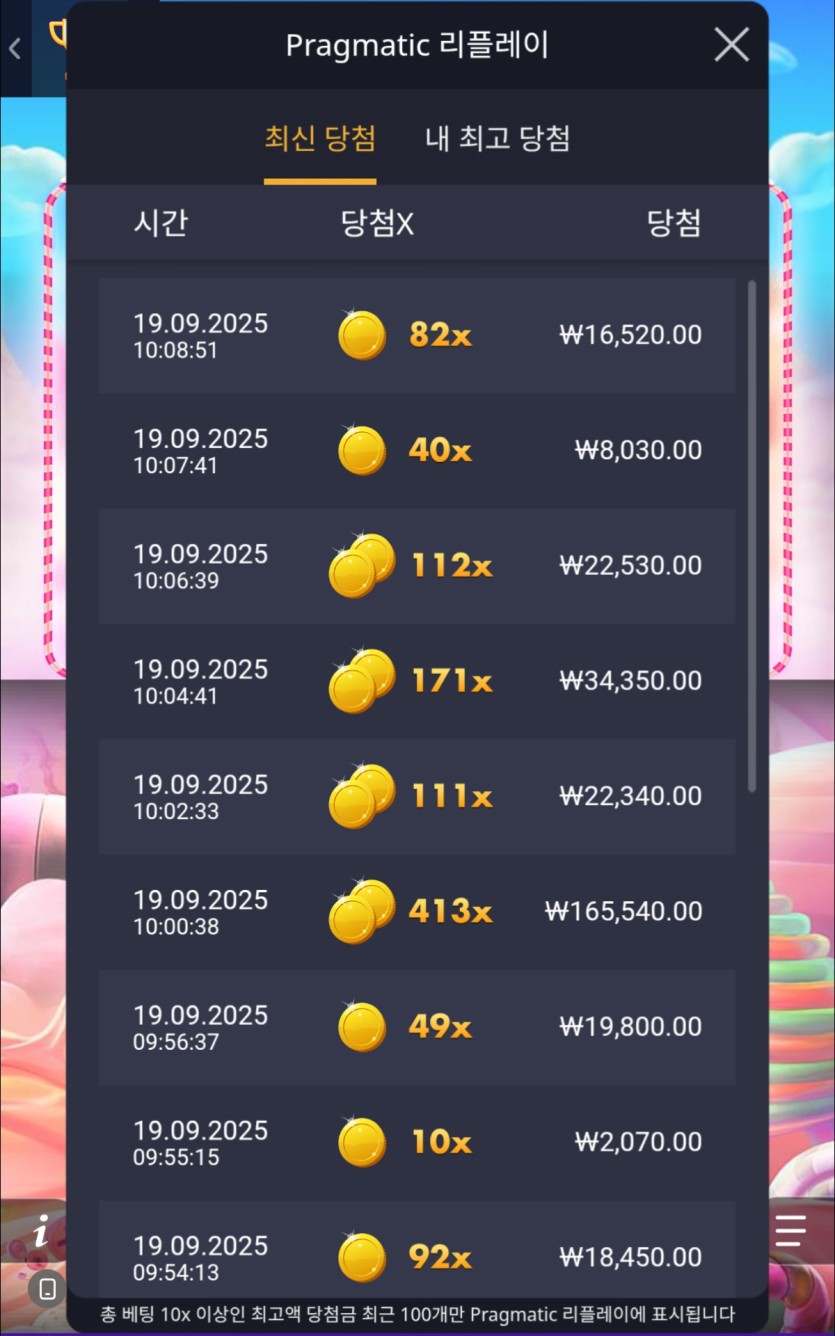Select the 최신 당첨 tab
Viewport: 835px width, 1336px height.
point(320,138)
